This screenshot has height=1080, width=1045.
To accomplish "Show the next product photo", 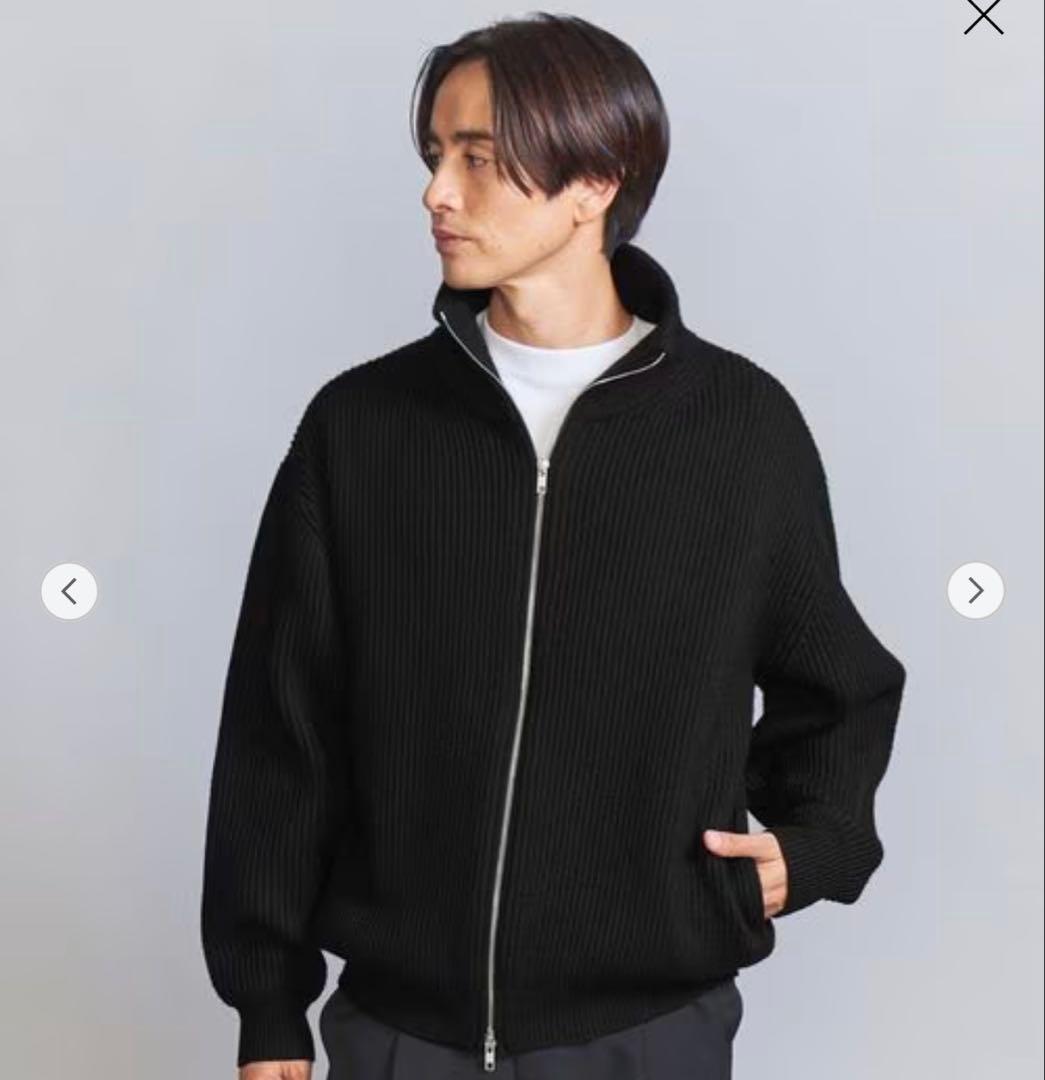I will tap(975, 591).
